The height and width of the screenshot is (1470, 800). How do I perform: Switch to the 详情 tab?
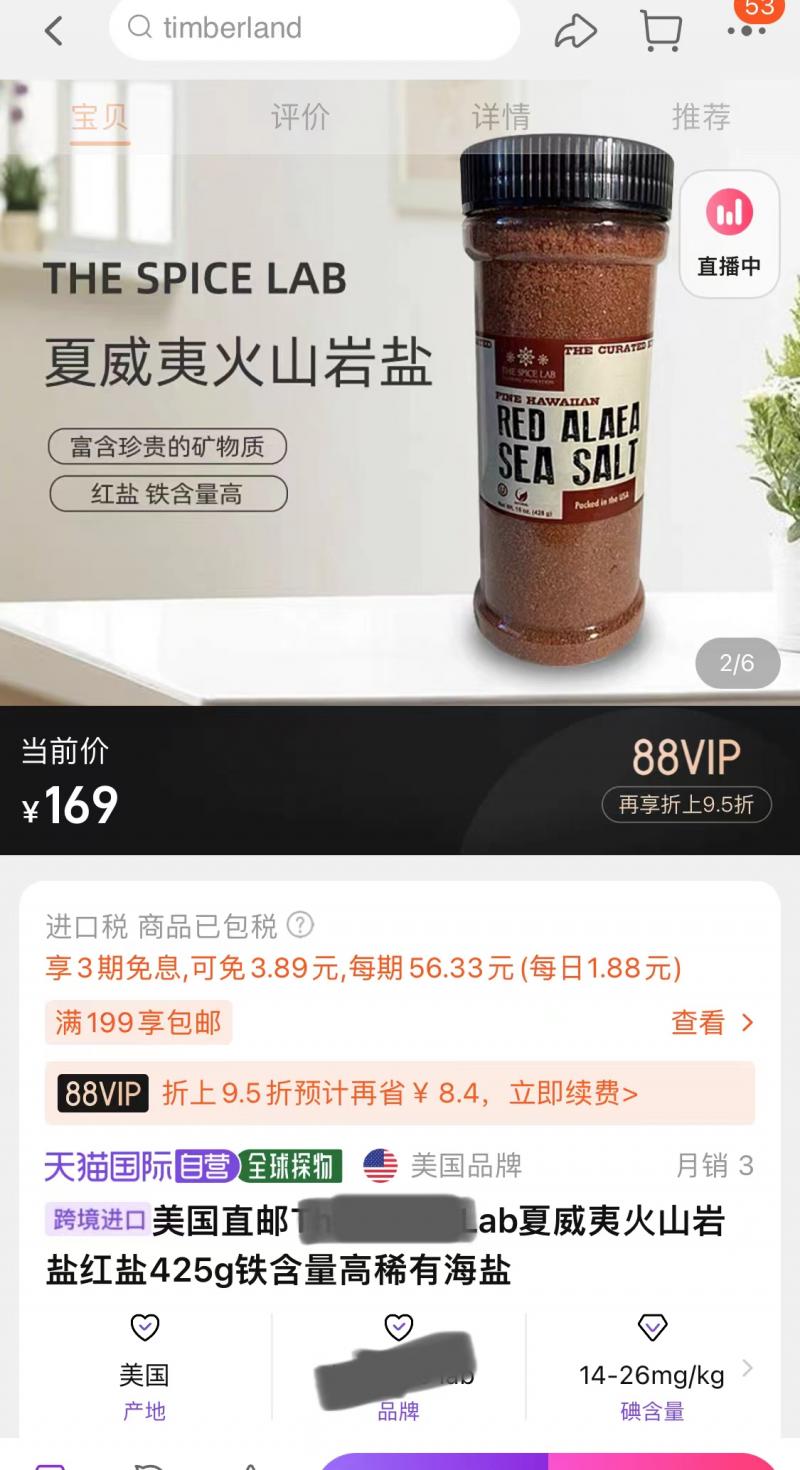(500, 117)
